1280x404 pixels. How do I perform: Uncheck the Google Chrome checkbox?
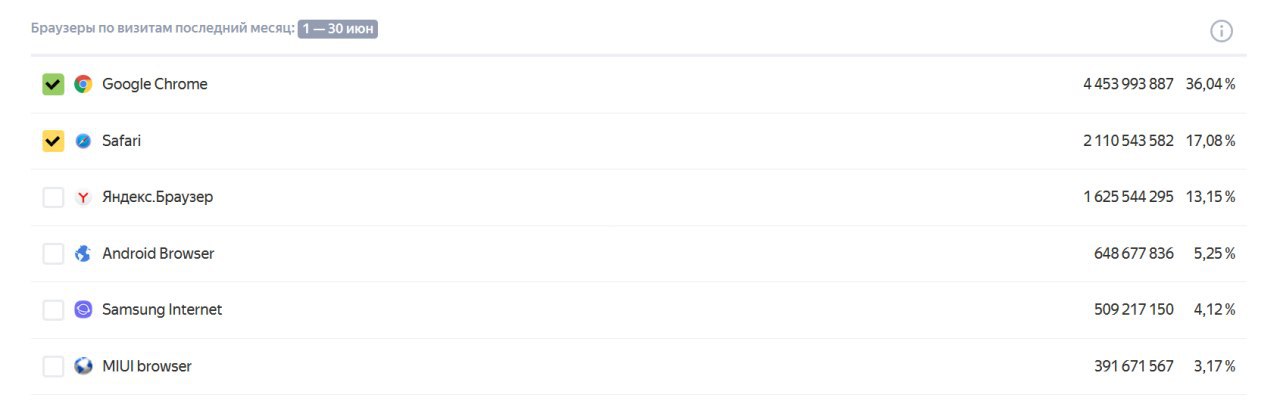[53, 85]
